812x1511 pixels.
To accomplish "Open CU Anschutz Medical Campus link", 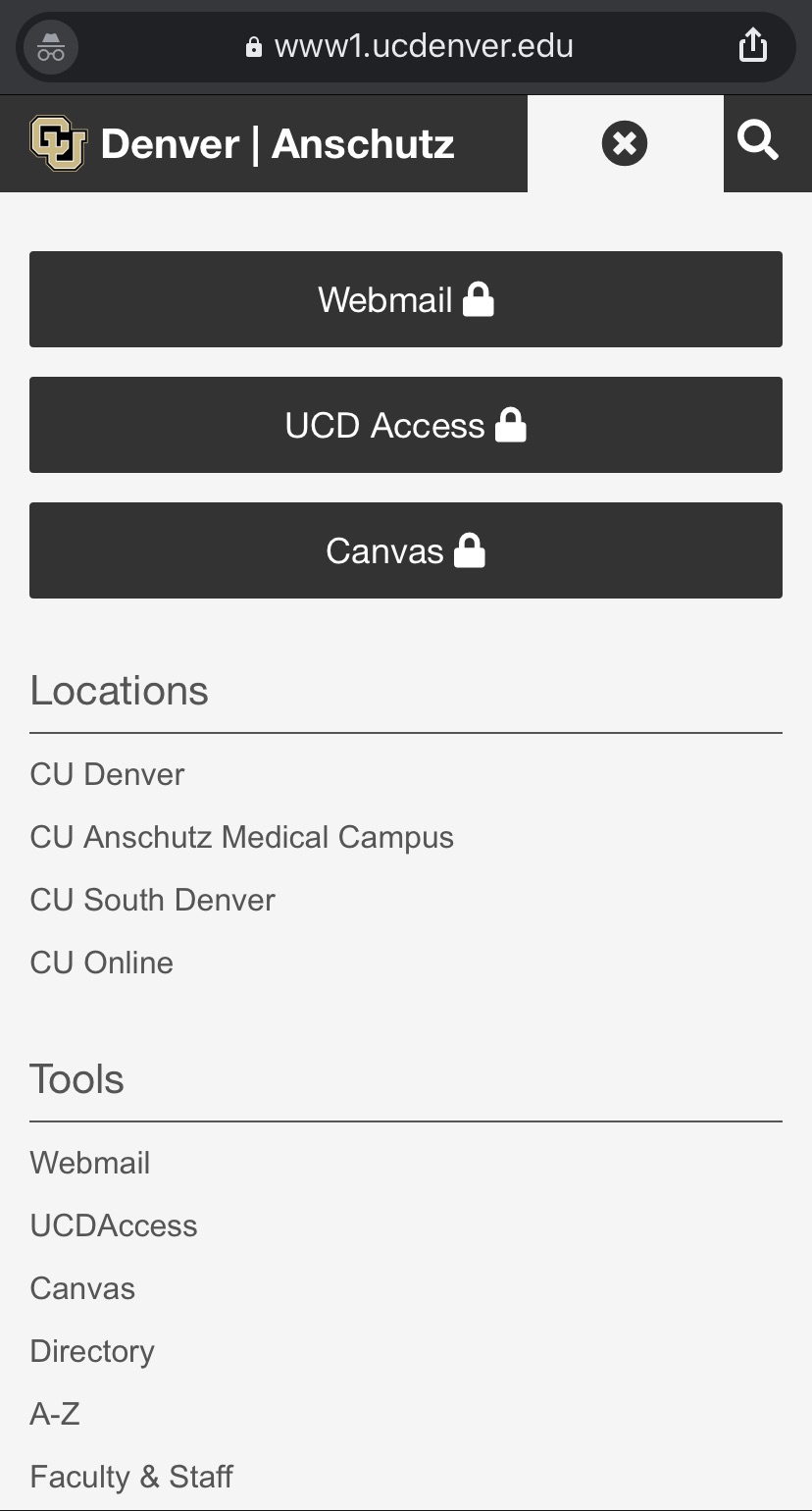I will (x=241, y=837).
